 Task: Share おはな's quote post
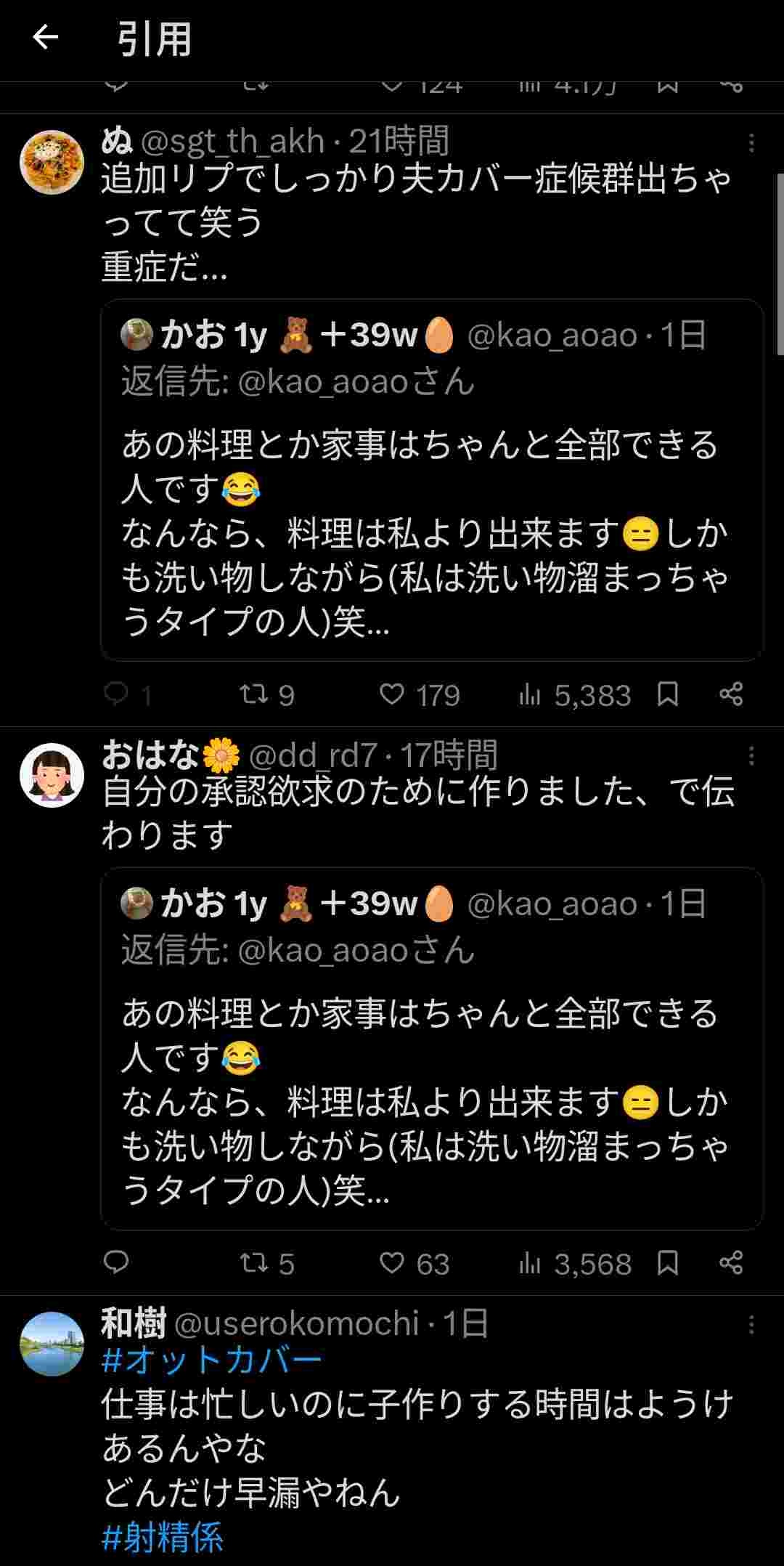pos(730,1263)
